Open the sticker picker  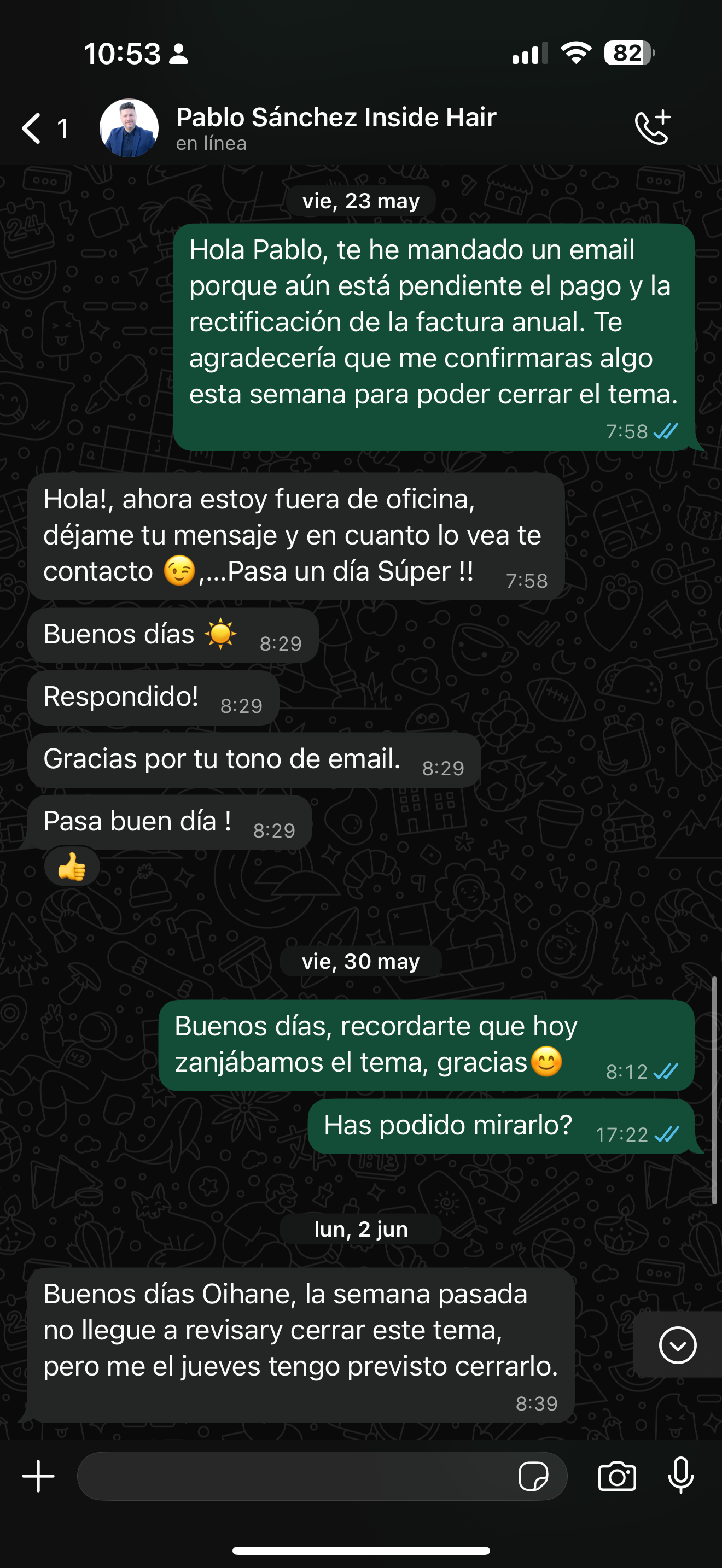click(x=533, y=1476)
